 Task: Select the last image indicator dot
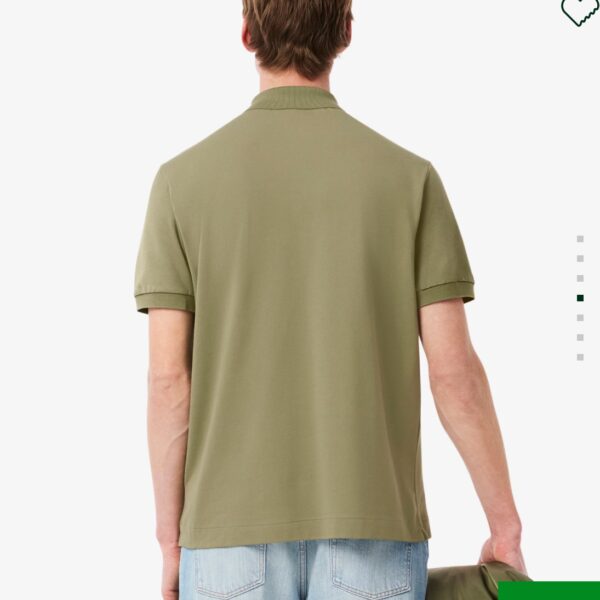580,357
